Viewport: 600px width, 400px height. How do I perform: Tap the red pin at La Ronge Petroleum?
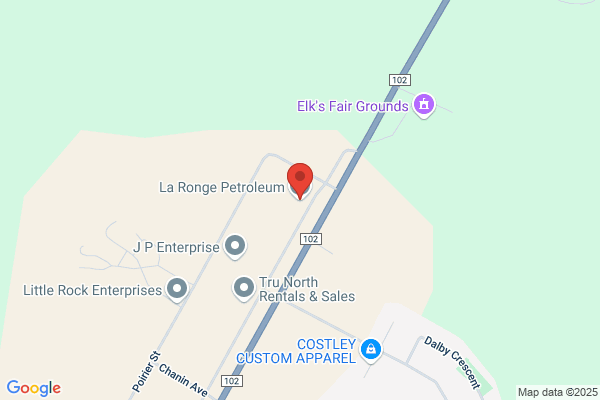300,181
